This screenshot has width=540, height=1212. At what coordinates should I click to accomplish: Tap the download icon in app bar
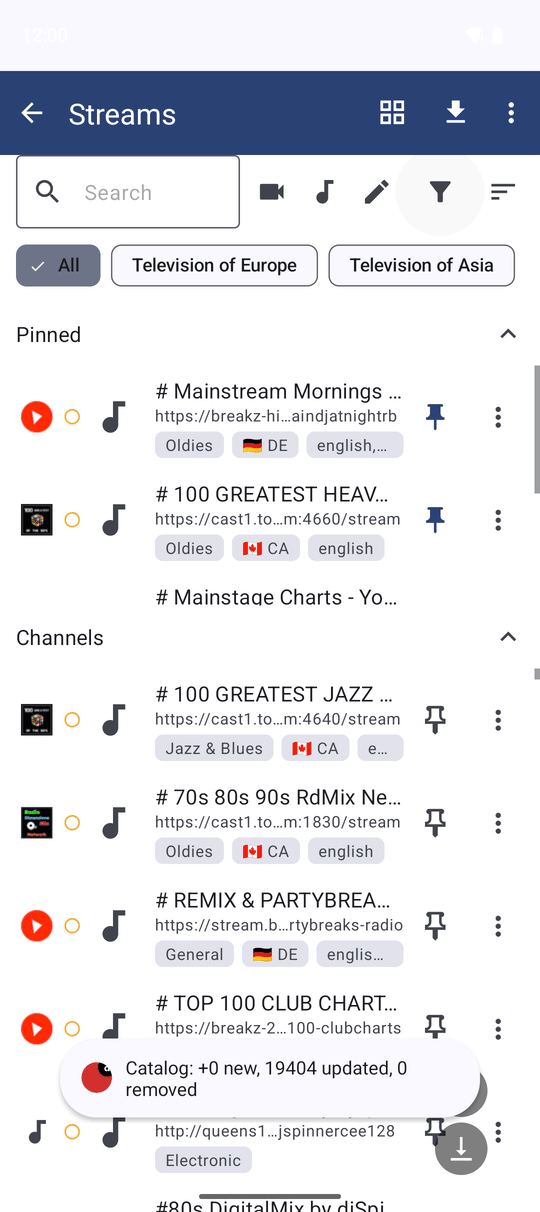(455, 113)
